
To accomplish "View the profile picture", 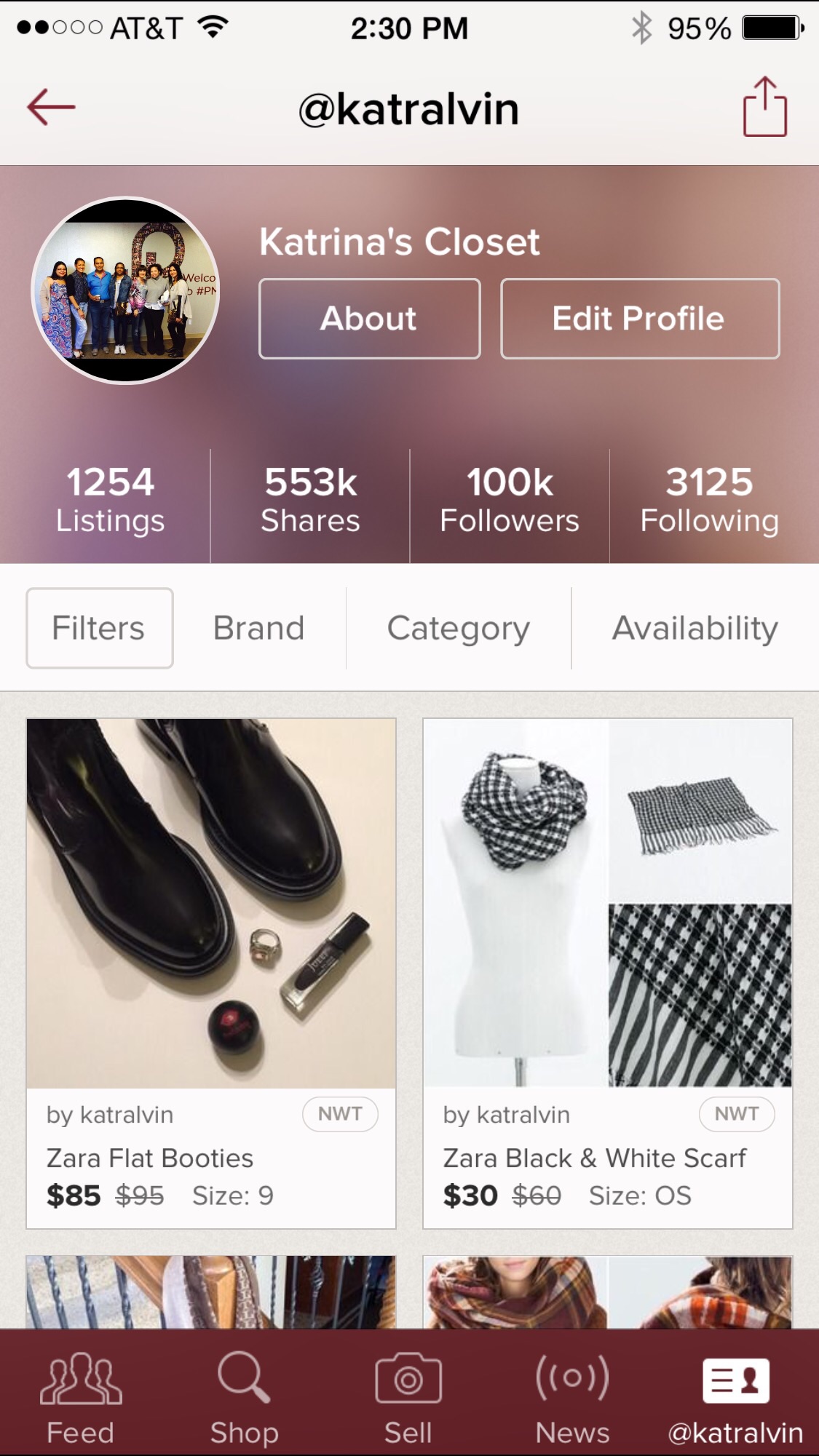I will 125,290.
